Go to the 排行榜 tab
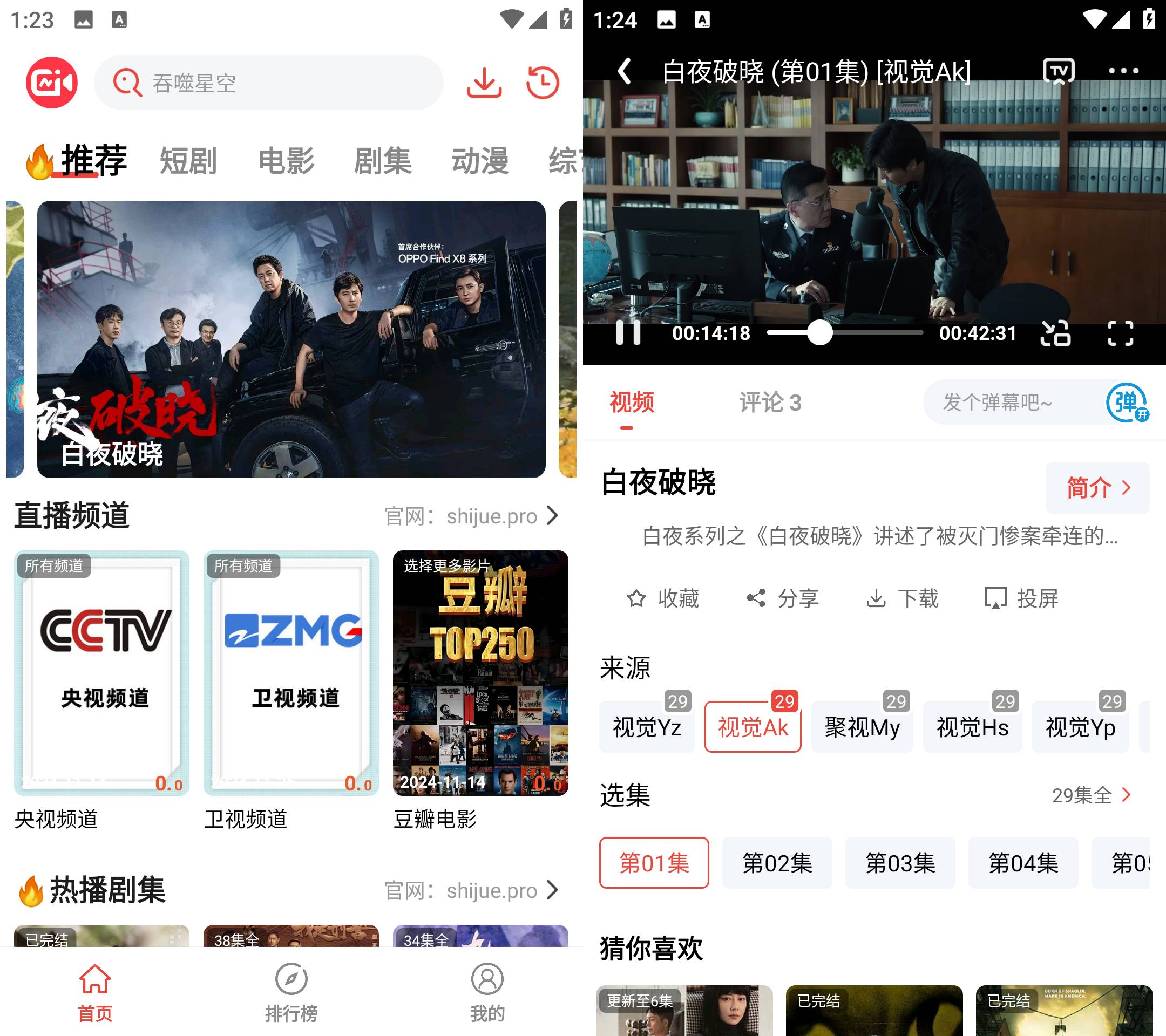The width and height of the screenshot is (1166, 1036). (x=291, y=993)
